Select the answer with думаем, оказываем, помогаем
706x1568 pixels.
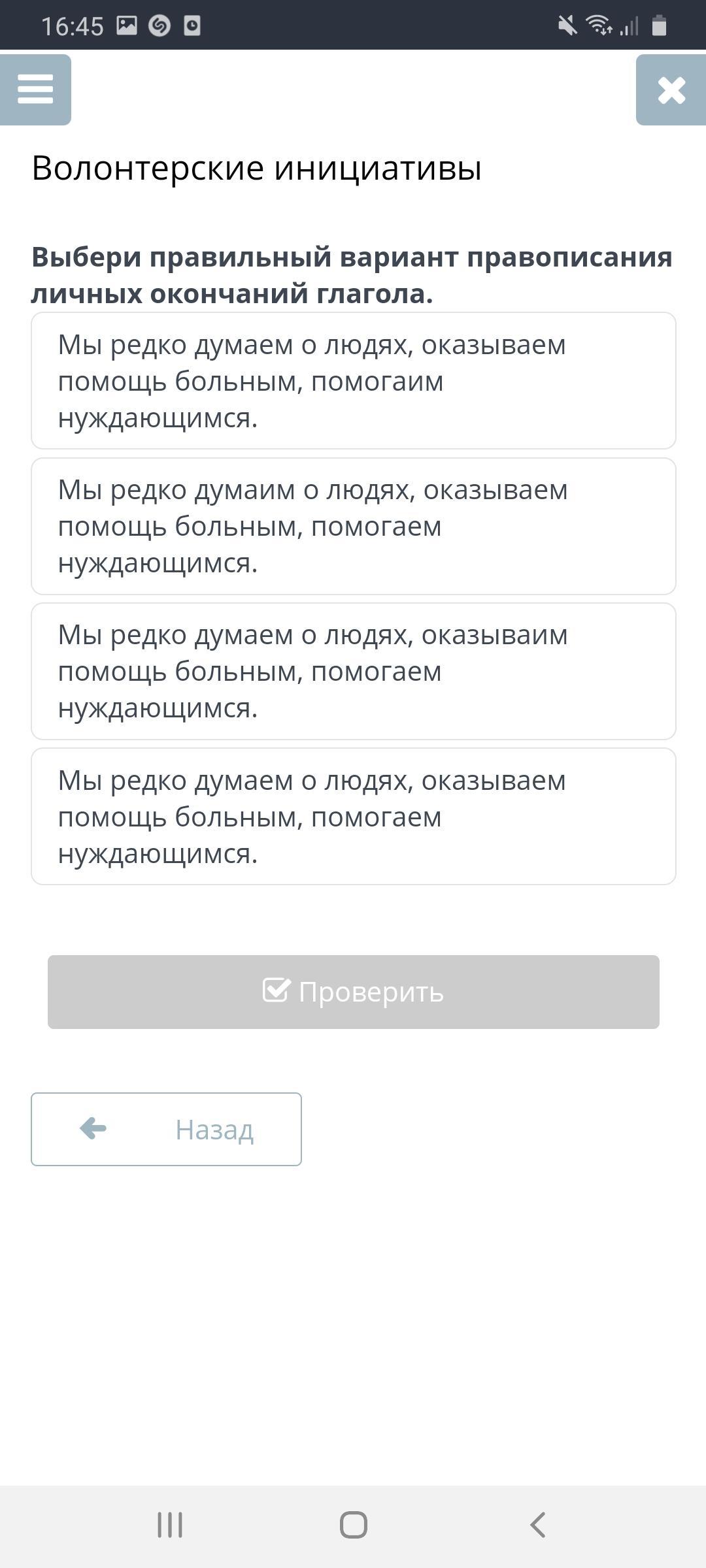353,816
